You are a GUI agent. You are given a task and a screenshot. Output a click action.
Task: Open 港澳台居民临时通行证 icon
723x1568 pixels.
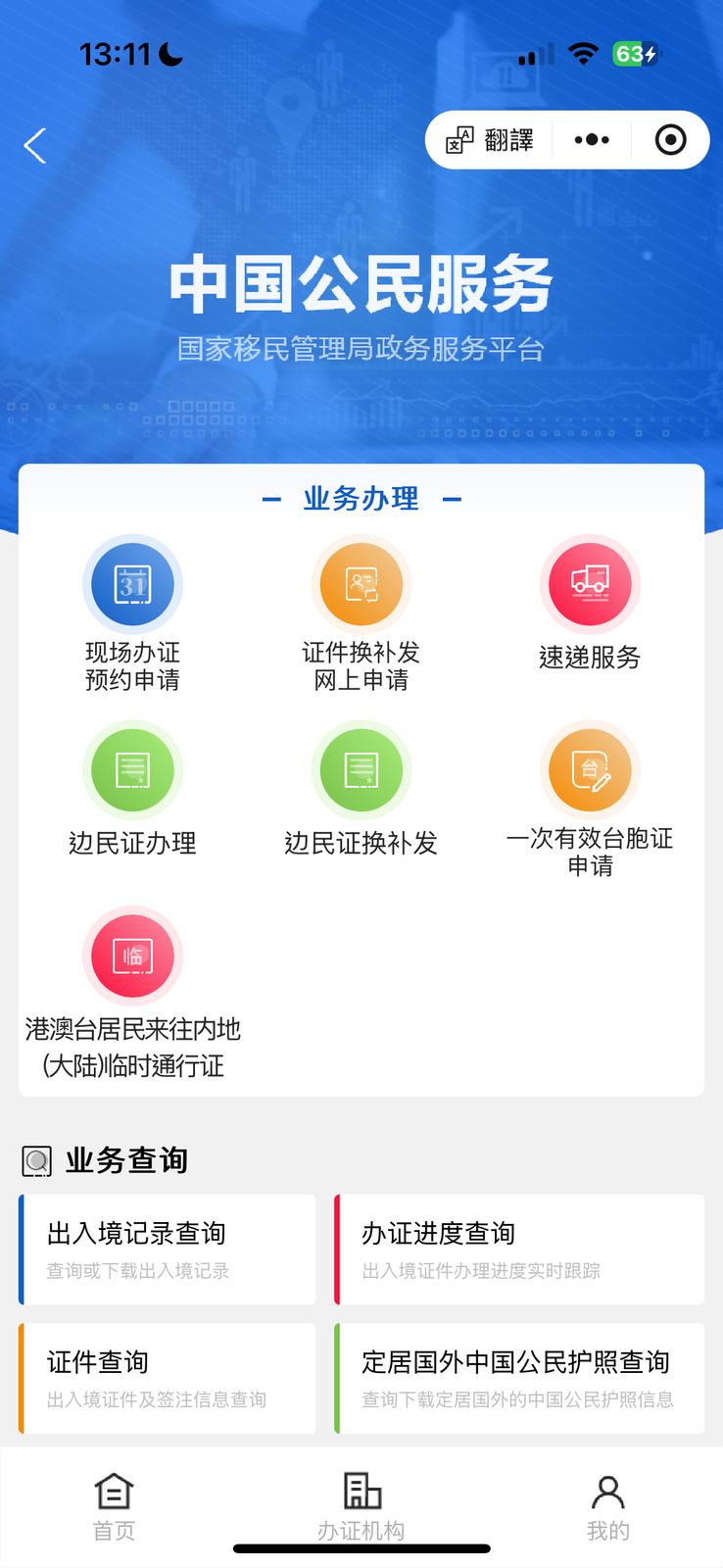coord(132,955)
